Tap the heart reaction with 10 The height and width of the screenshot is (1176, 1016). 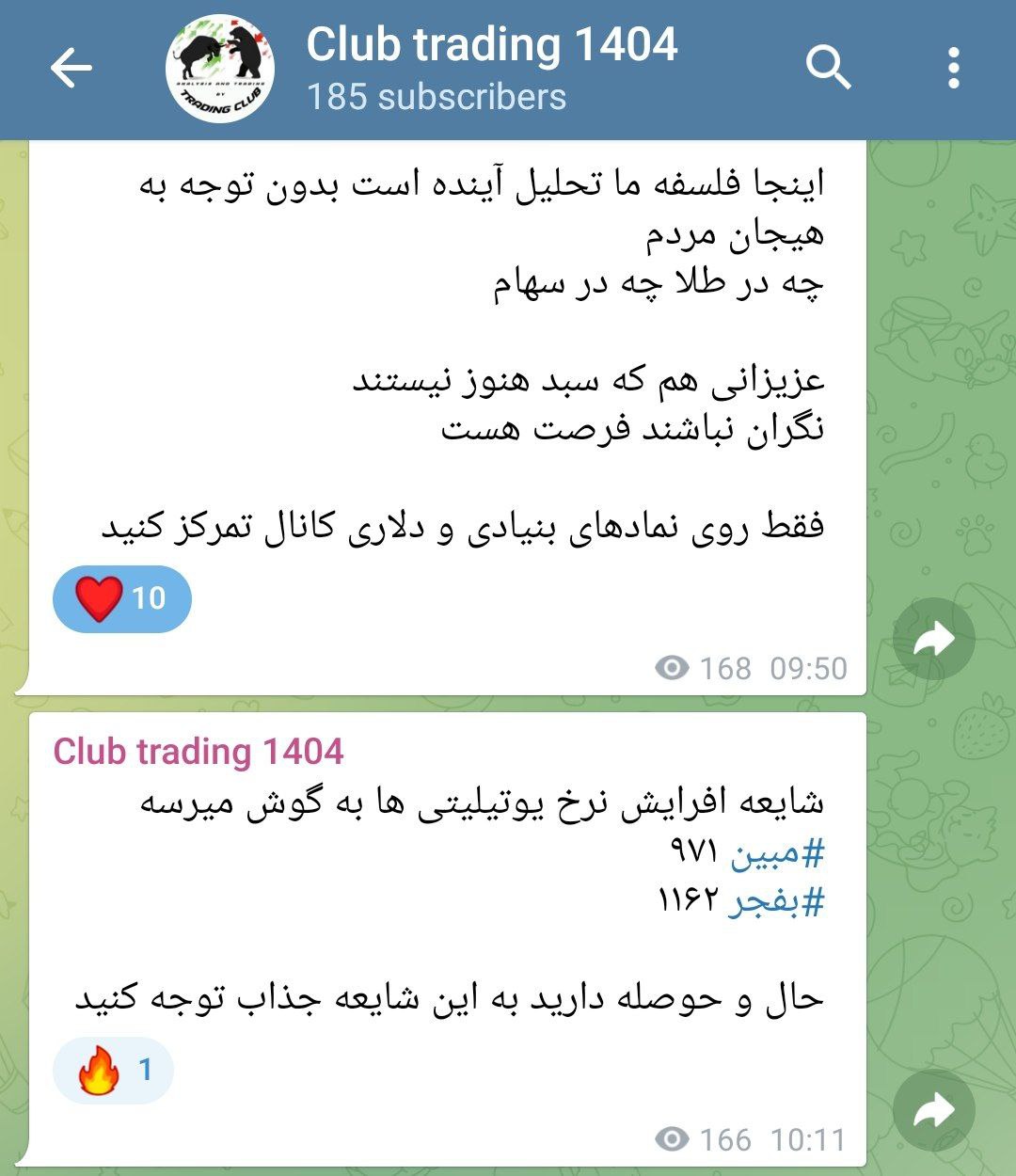coord(122,598)
